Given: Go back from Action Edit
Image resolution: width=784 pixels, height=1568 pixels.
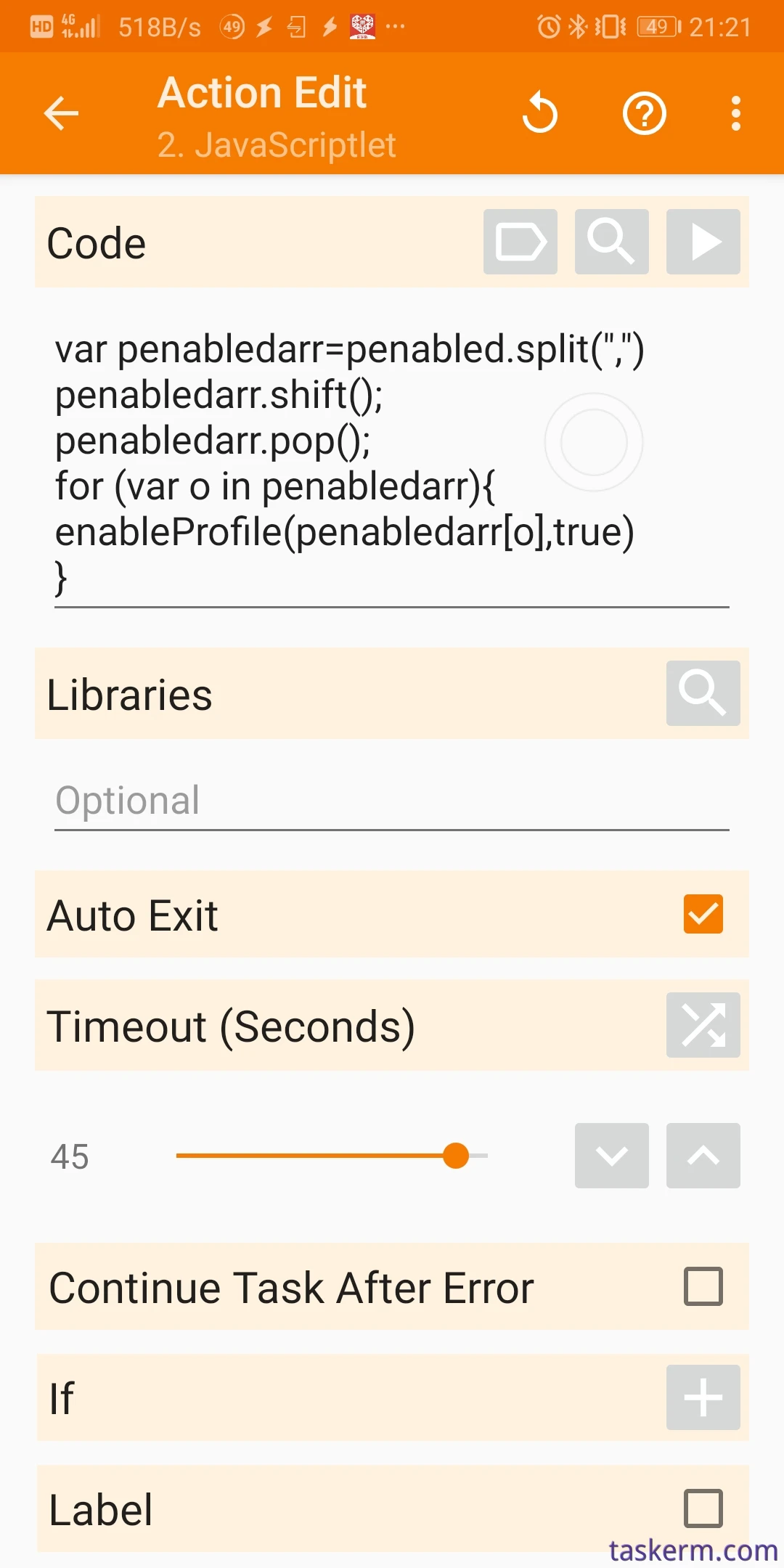Looking at the screenshot, I should coord(61,113).
